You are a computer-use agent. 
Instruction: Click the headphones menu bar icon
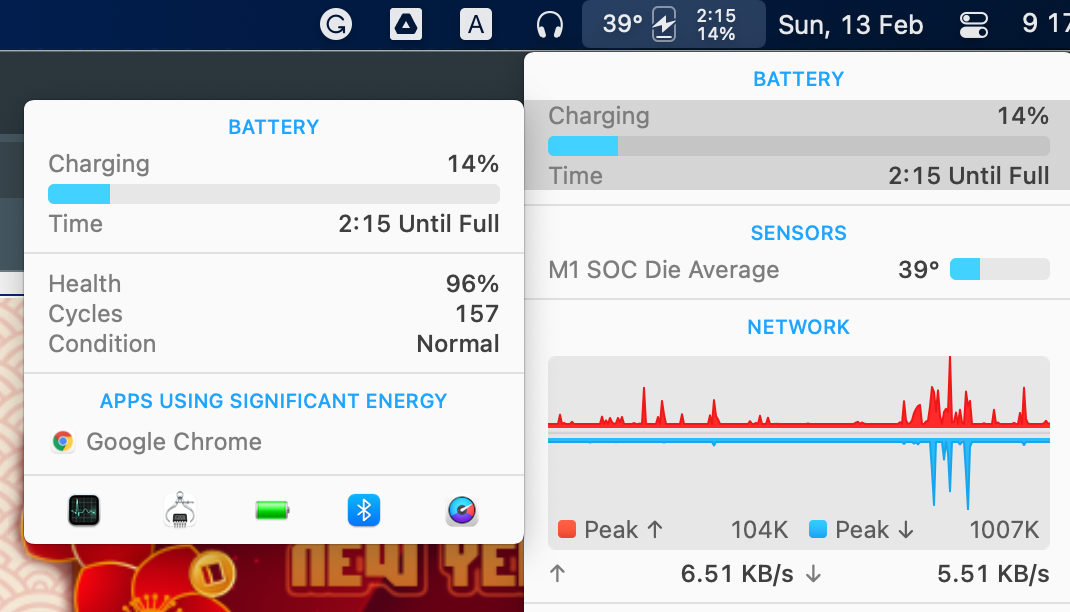pos(549,25)
